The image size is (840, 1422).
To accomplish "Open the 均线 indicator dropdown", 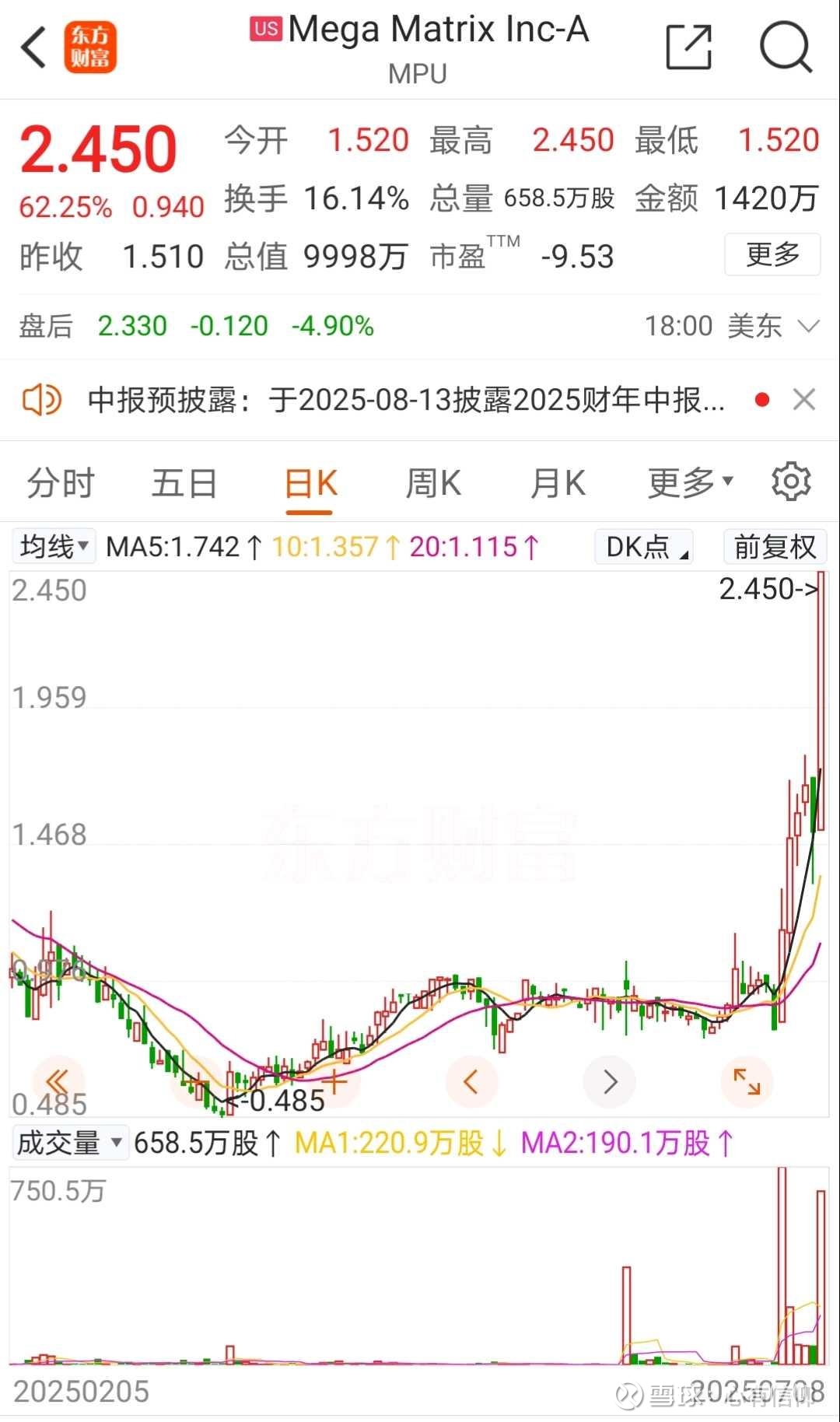I will (54, 546).
